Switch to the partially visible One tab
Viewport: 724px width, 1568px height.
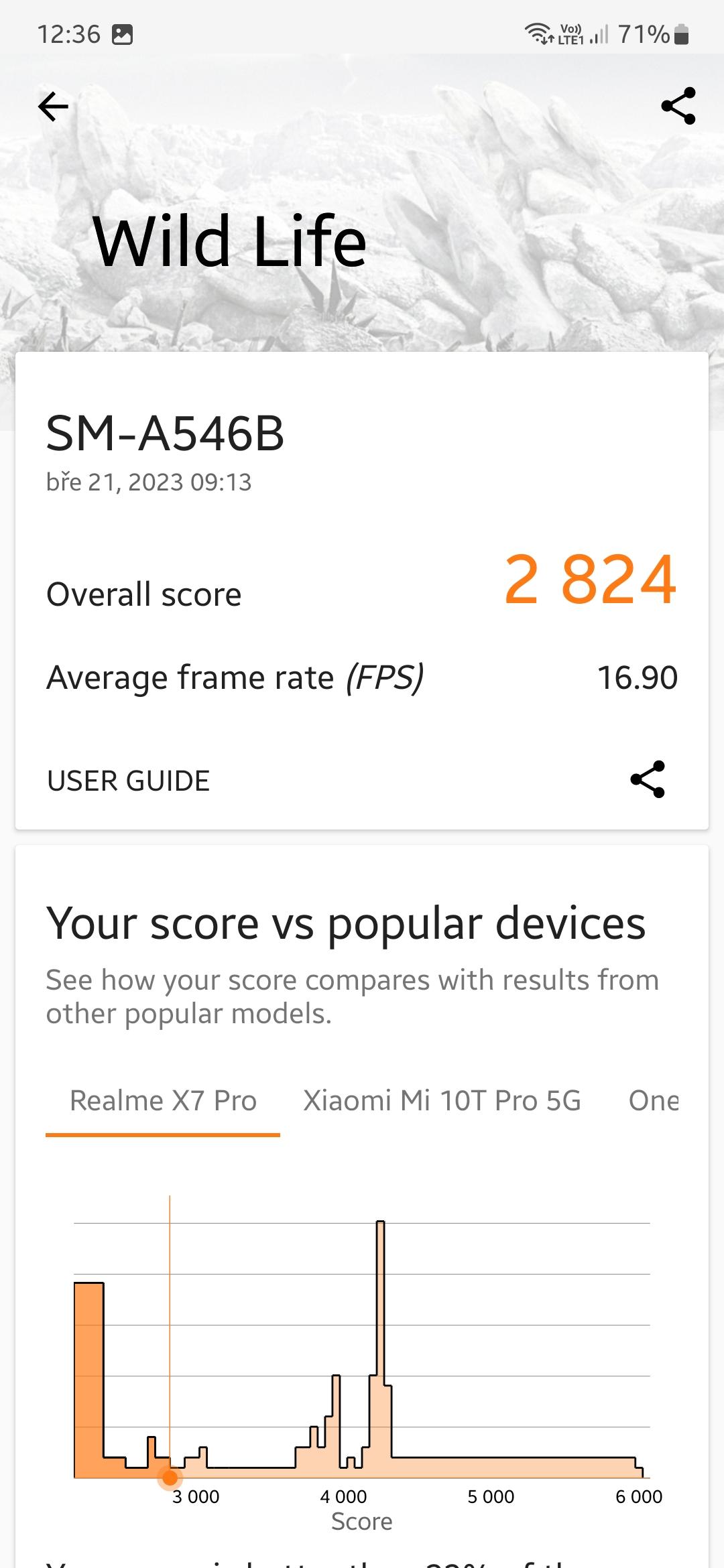[654, 1101]
